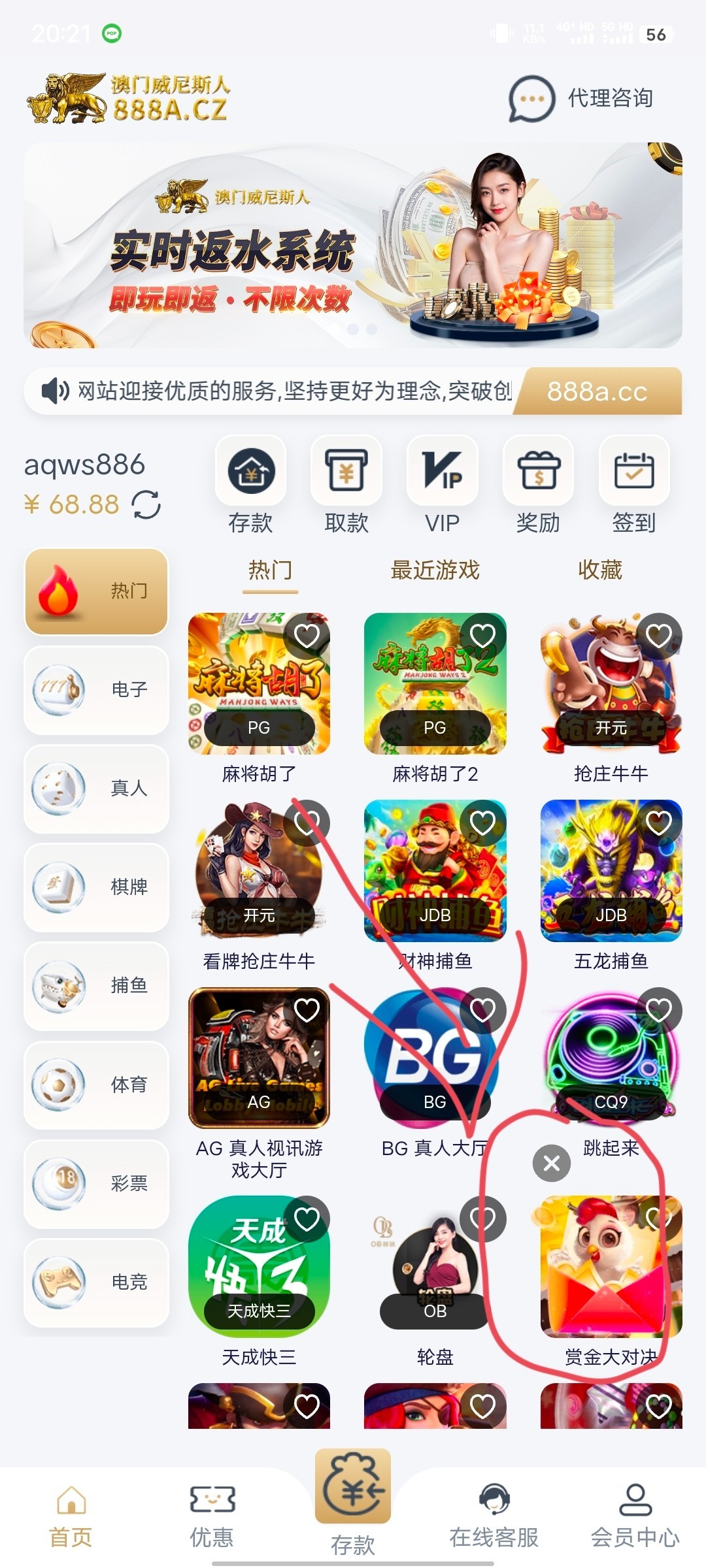Screen dimensions: 706x1568
Task: Select the 电子 category
Action: 97,690
